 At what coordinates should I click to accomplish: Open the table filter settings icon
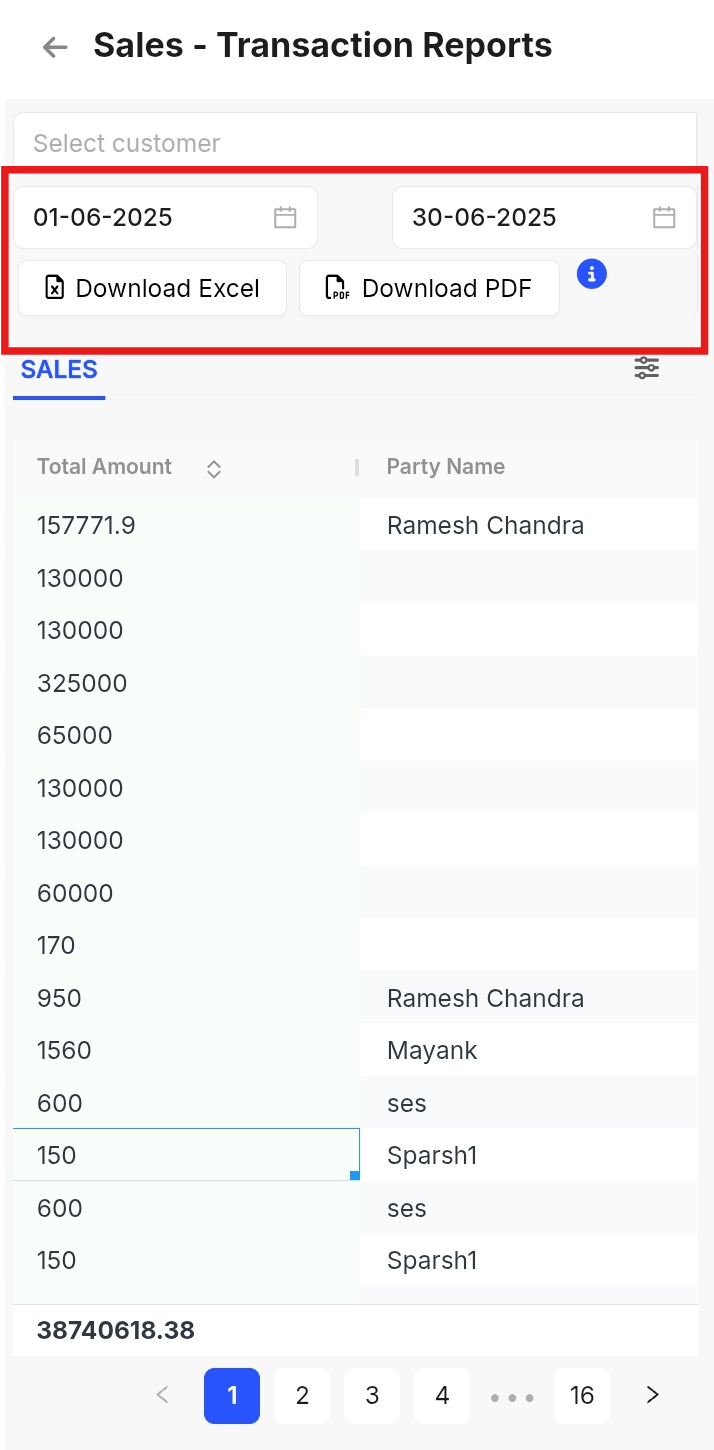(x=647, y=368)
